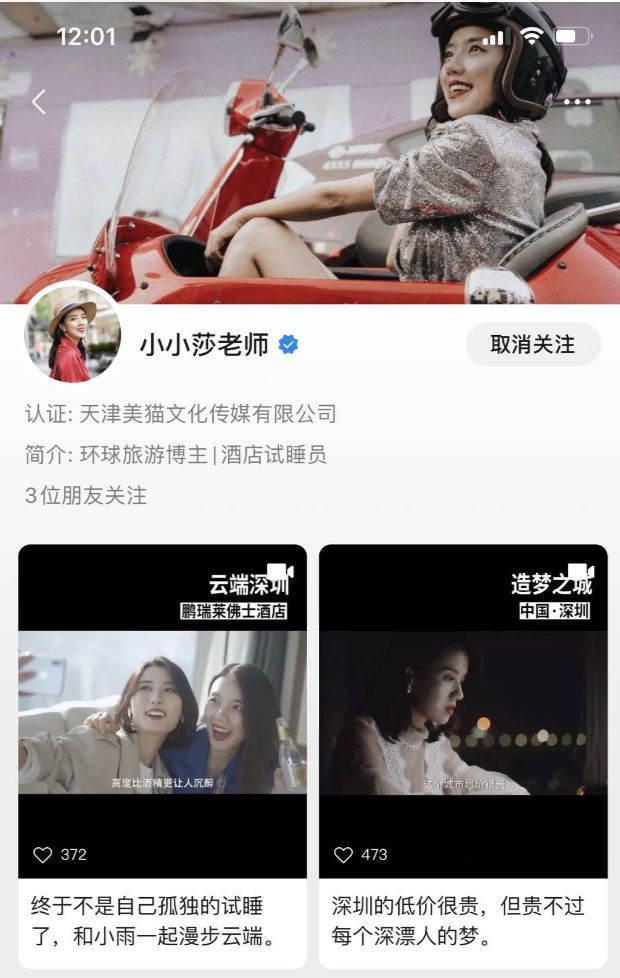This screenshot has height=978, width=620.
Task: Open the three-dot overflow menu
Action: pos(577,102)
